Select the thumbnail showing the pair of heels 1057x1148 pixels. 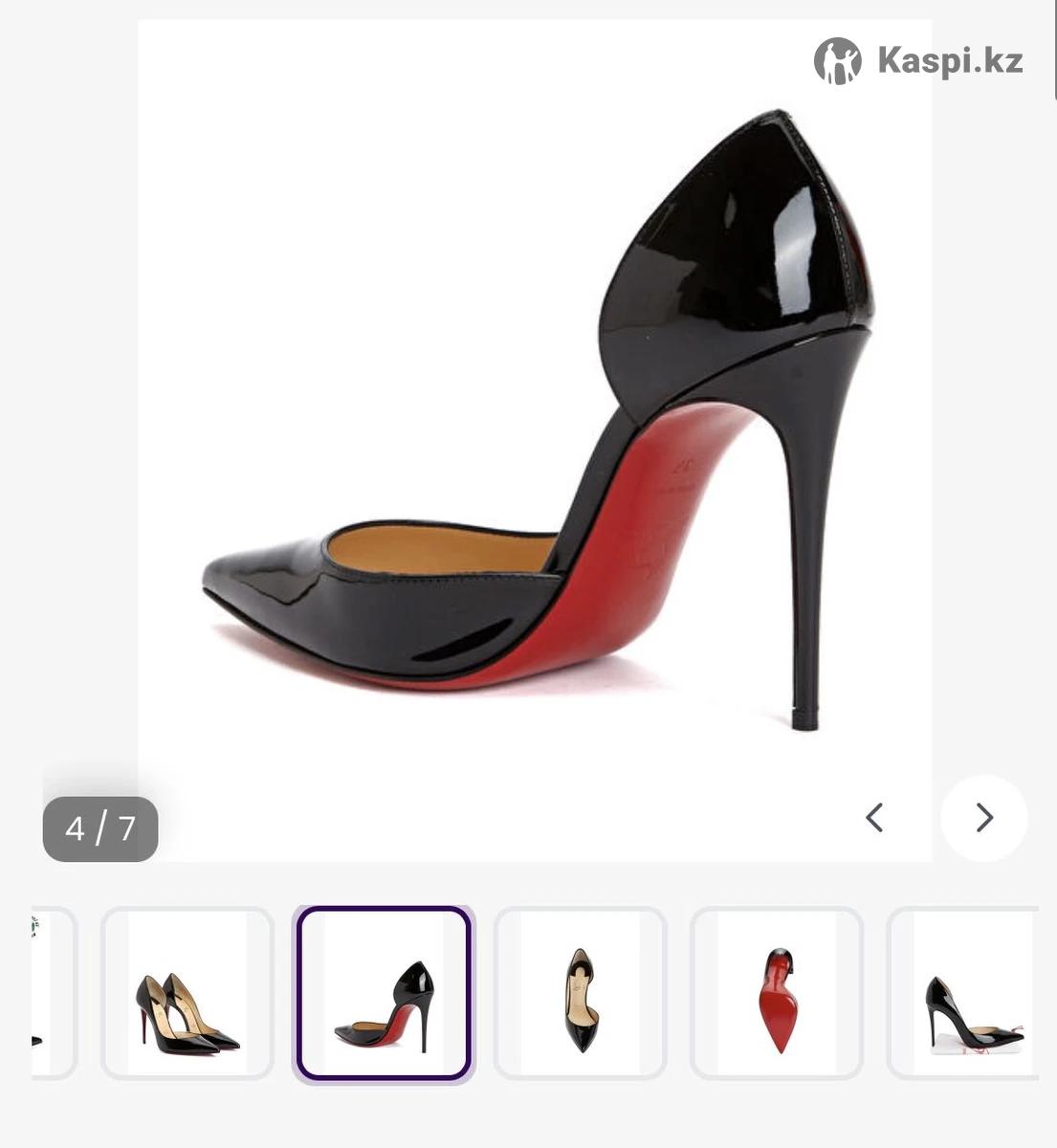coord(187,993)
